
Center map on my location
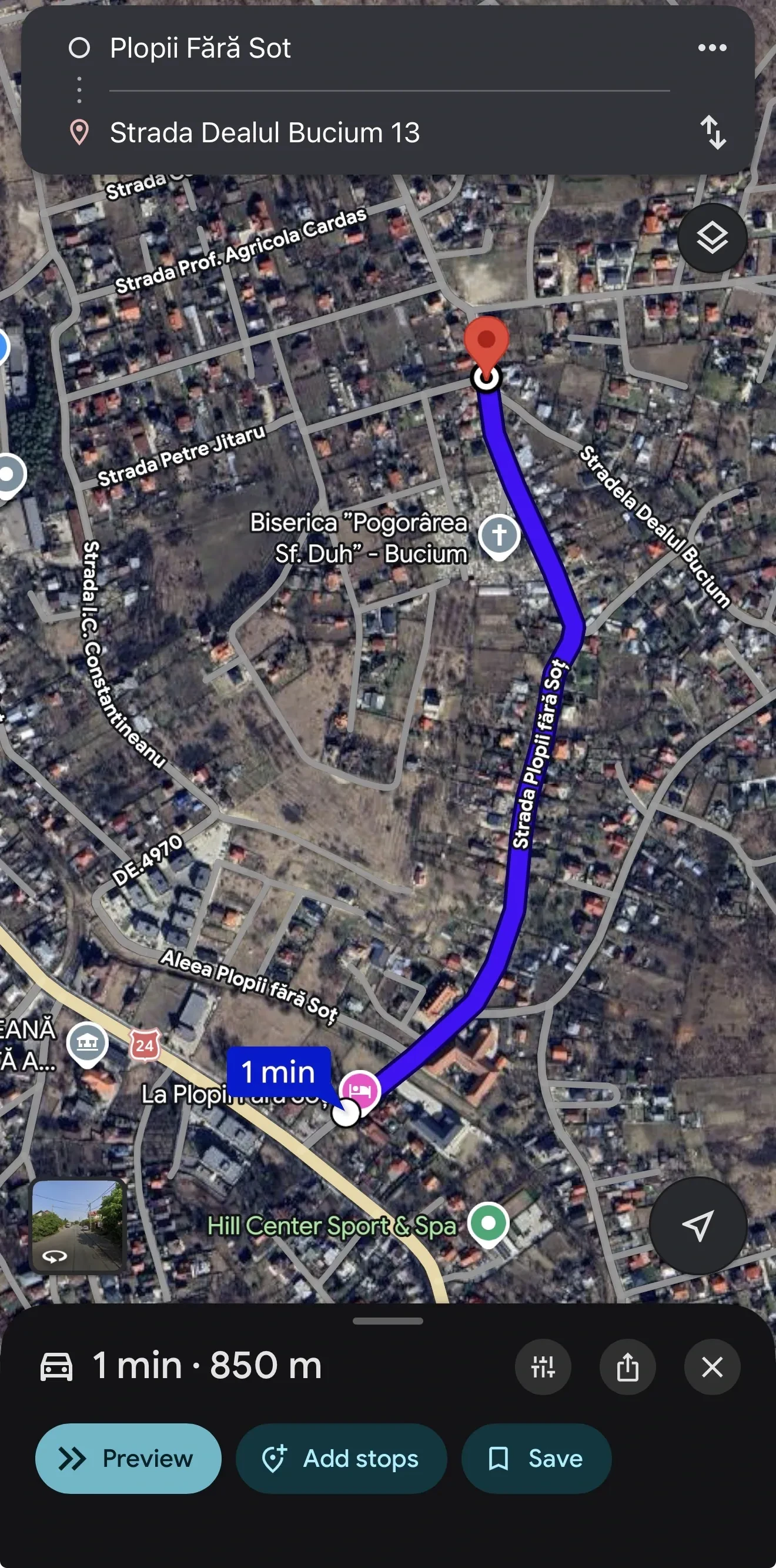coord(697,1225)
